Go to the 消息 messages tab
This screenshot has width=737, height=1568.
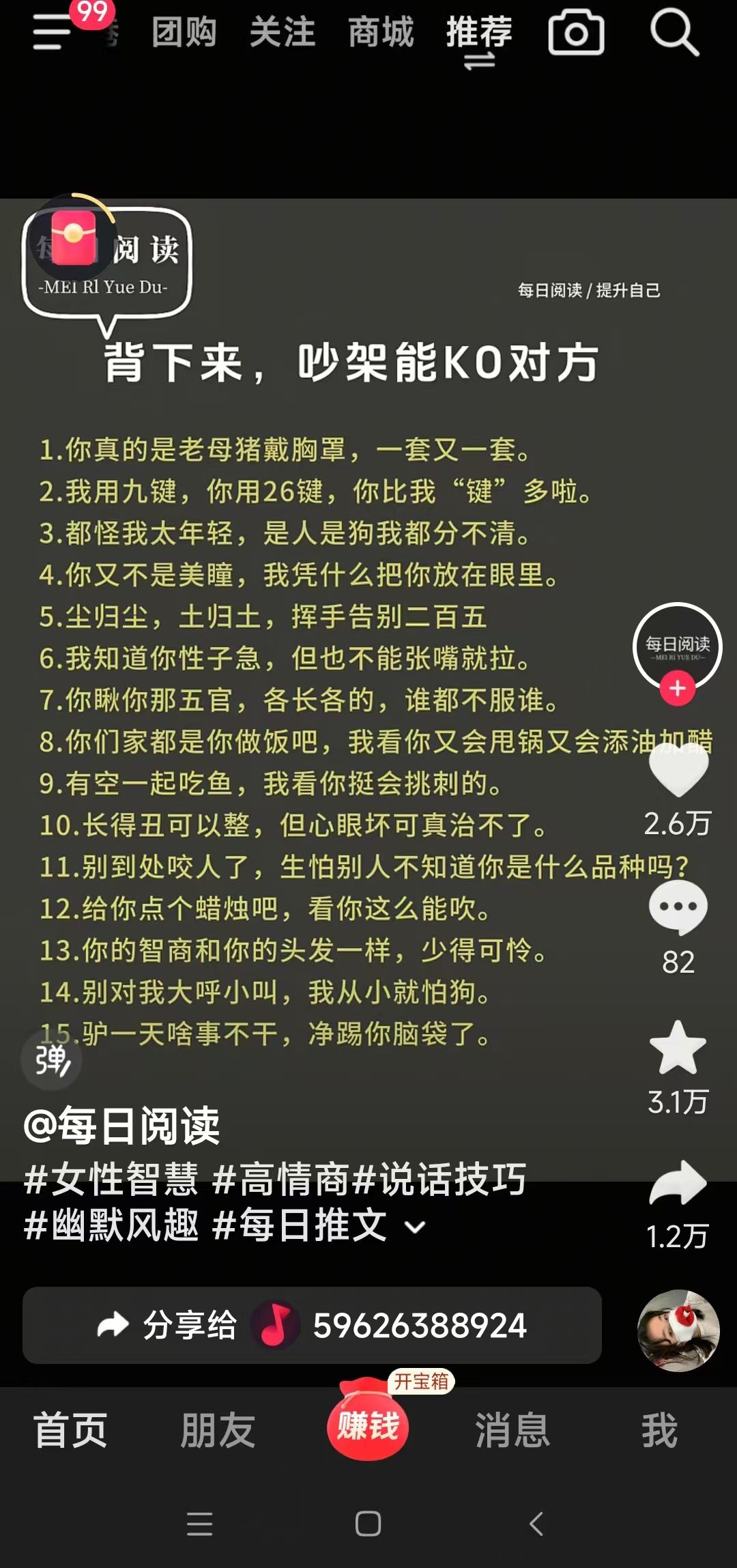coord(512,1430)
